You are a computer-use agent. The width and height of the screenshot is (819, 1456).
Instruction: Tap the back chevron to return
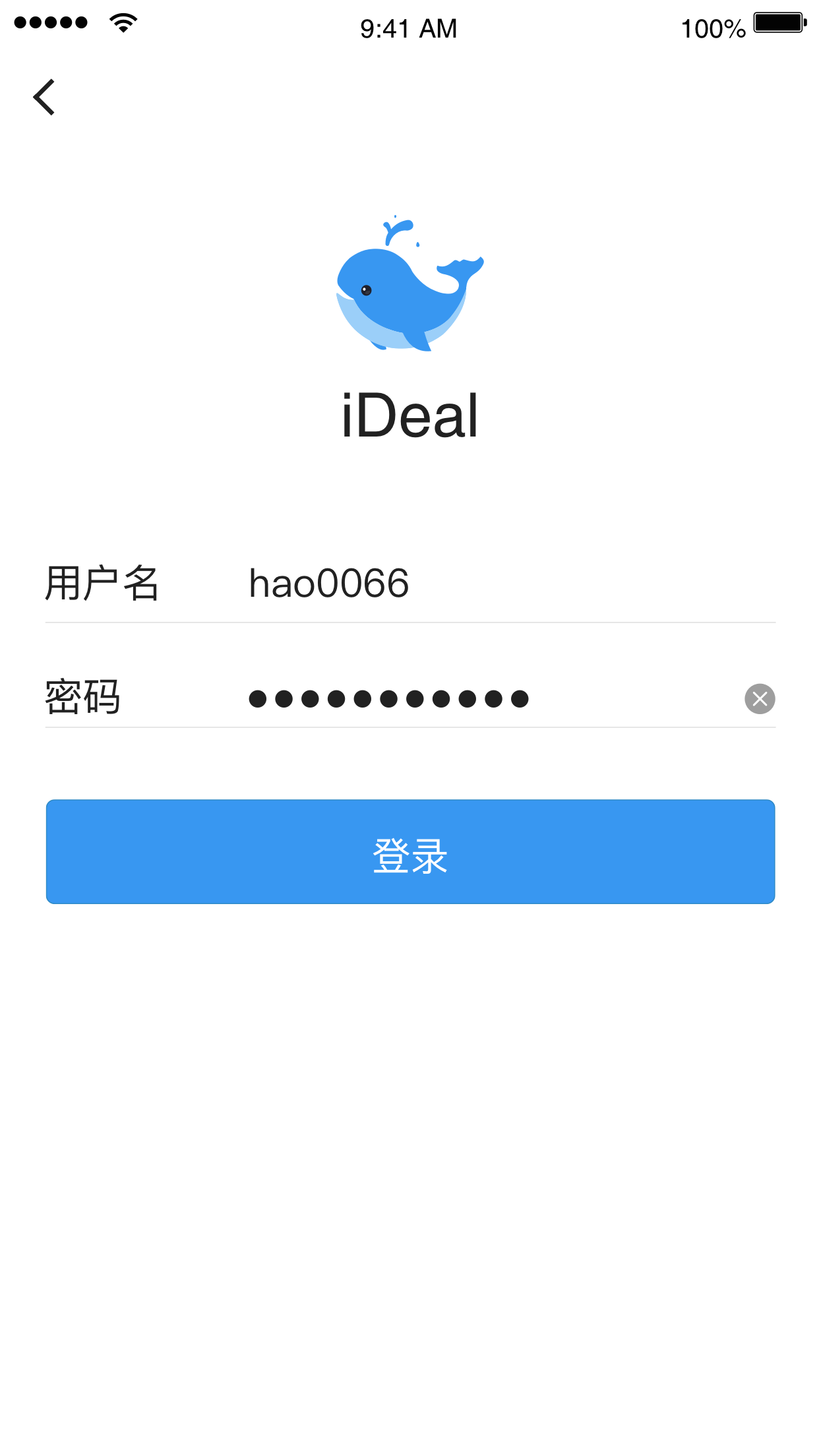tap(45, 96)
